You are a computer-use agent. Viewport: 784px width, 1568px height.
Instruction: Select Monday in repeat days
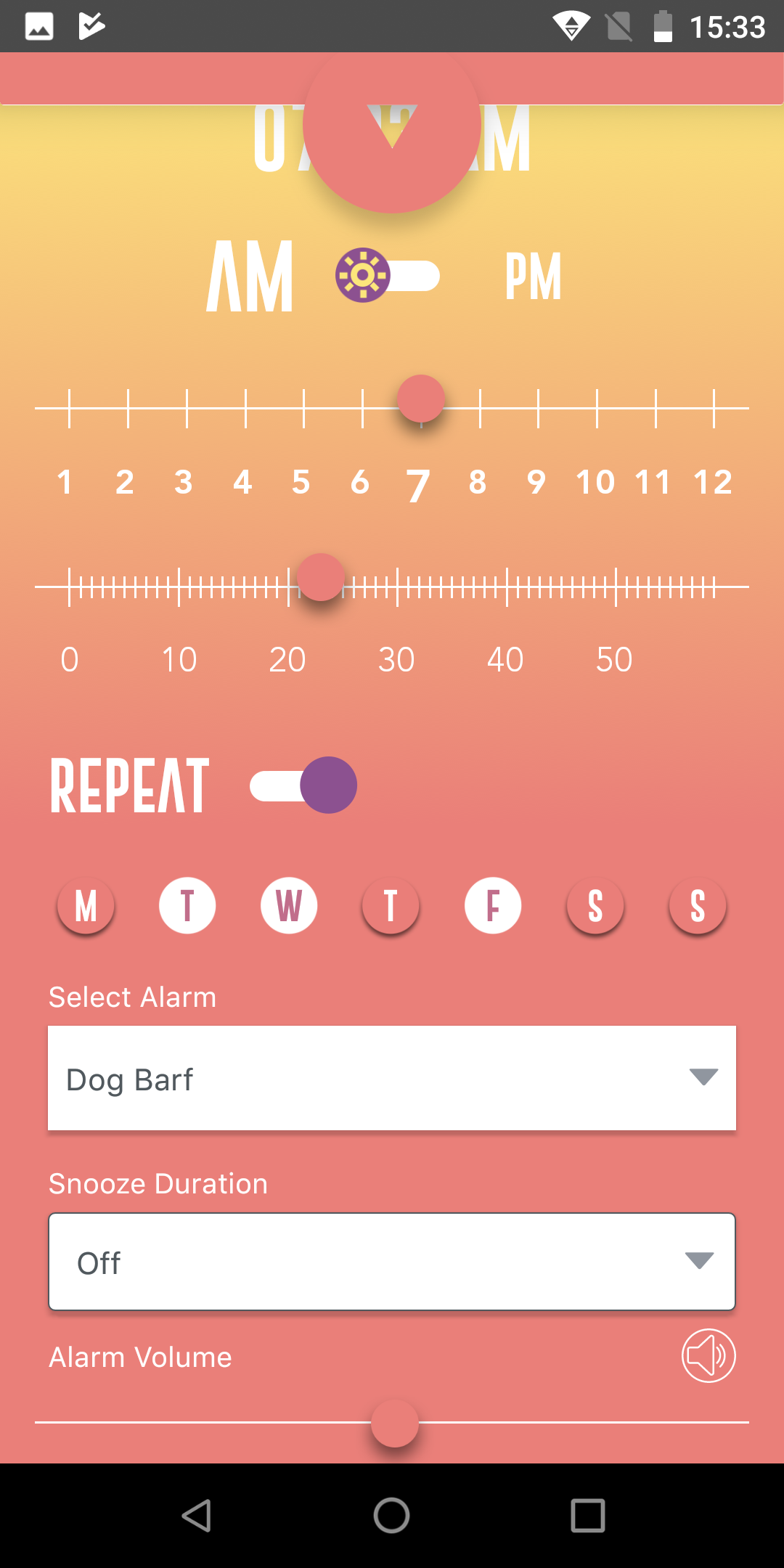(x=86, y=906)
